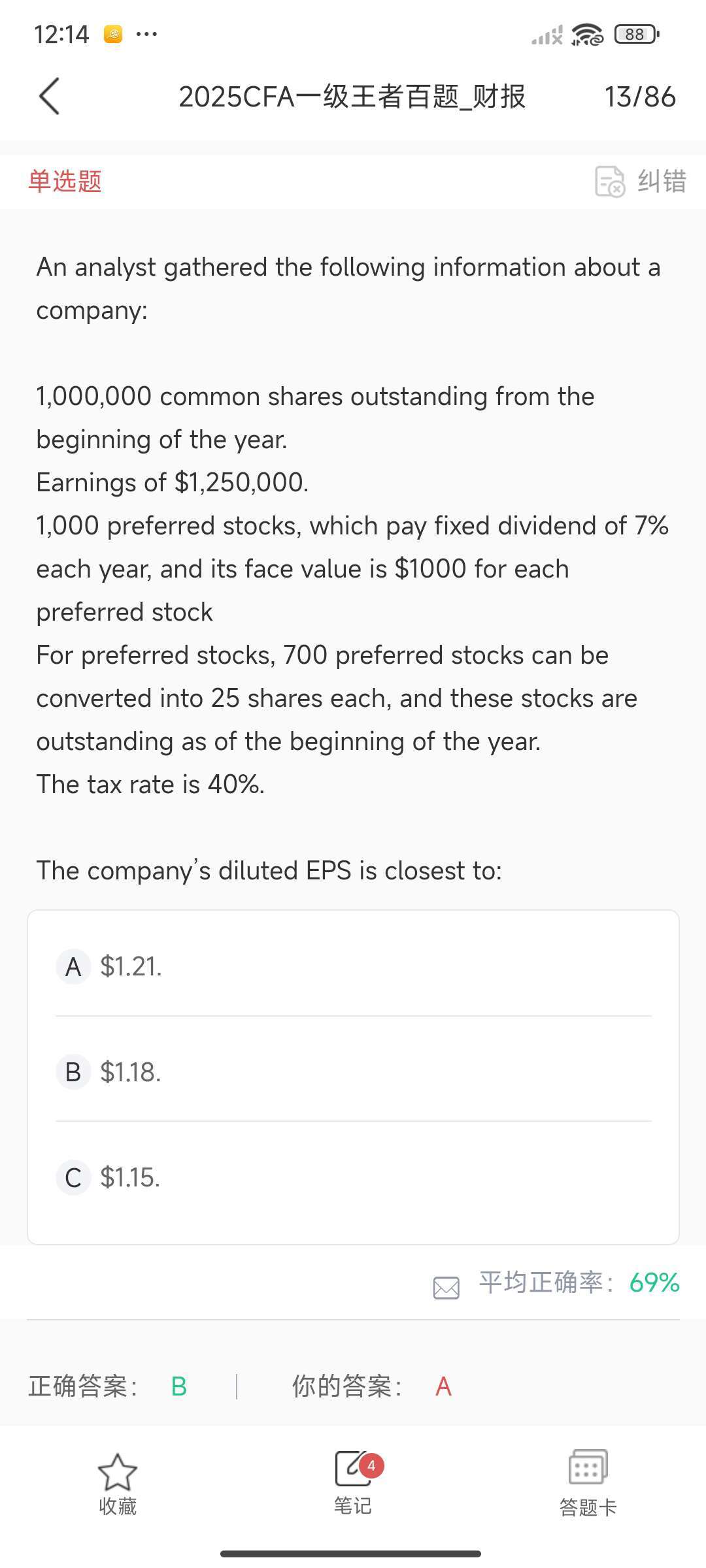Add this question to favorites 收藏
706x1568 pixels.
118,1484
